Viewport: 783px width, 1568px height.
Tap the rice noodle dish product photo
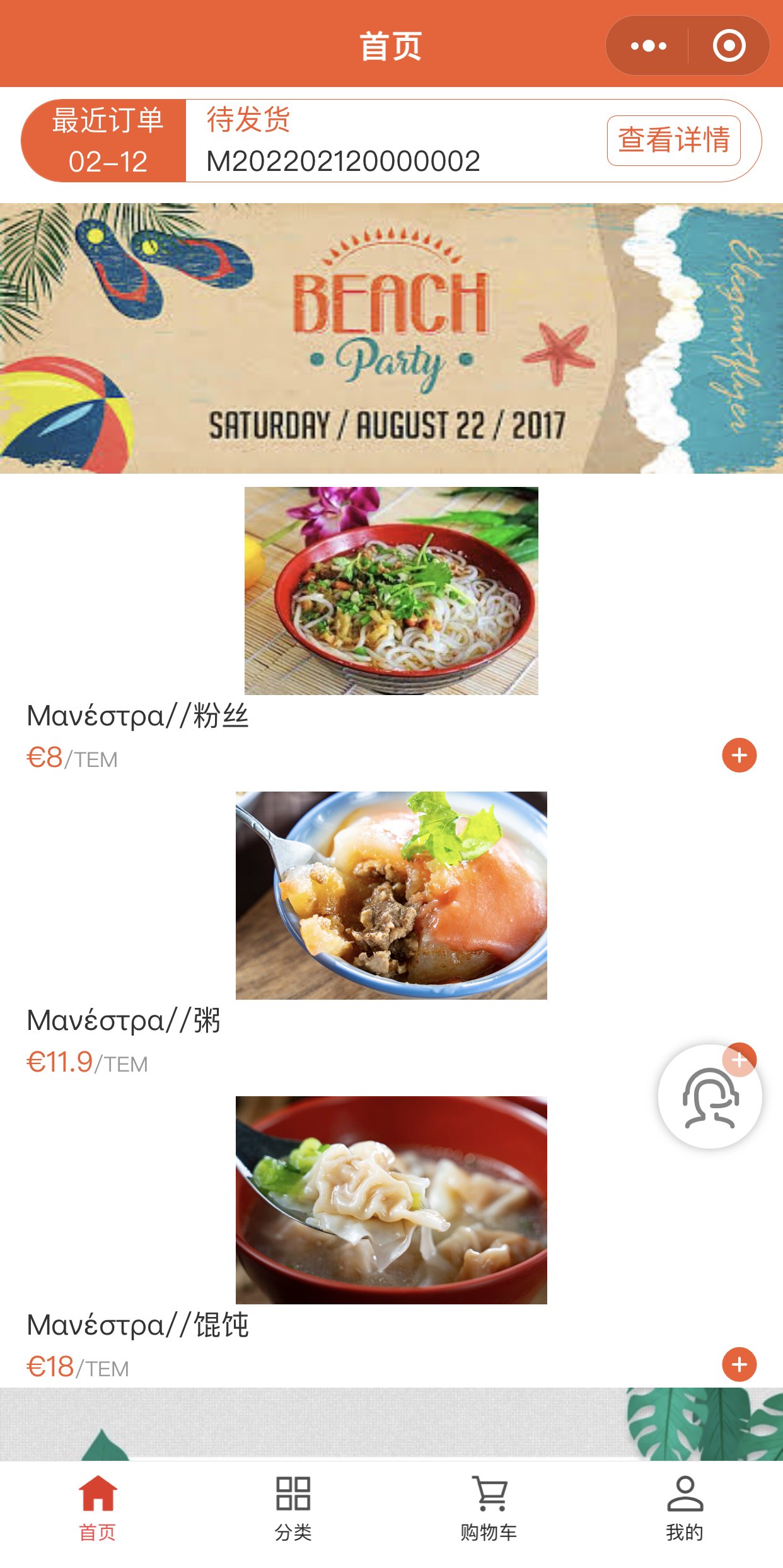click(x=391, y=592)
